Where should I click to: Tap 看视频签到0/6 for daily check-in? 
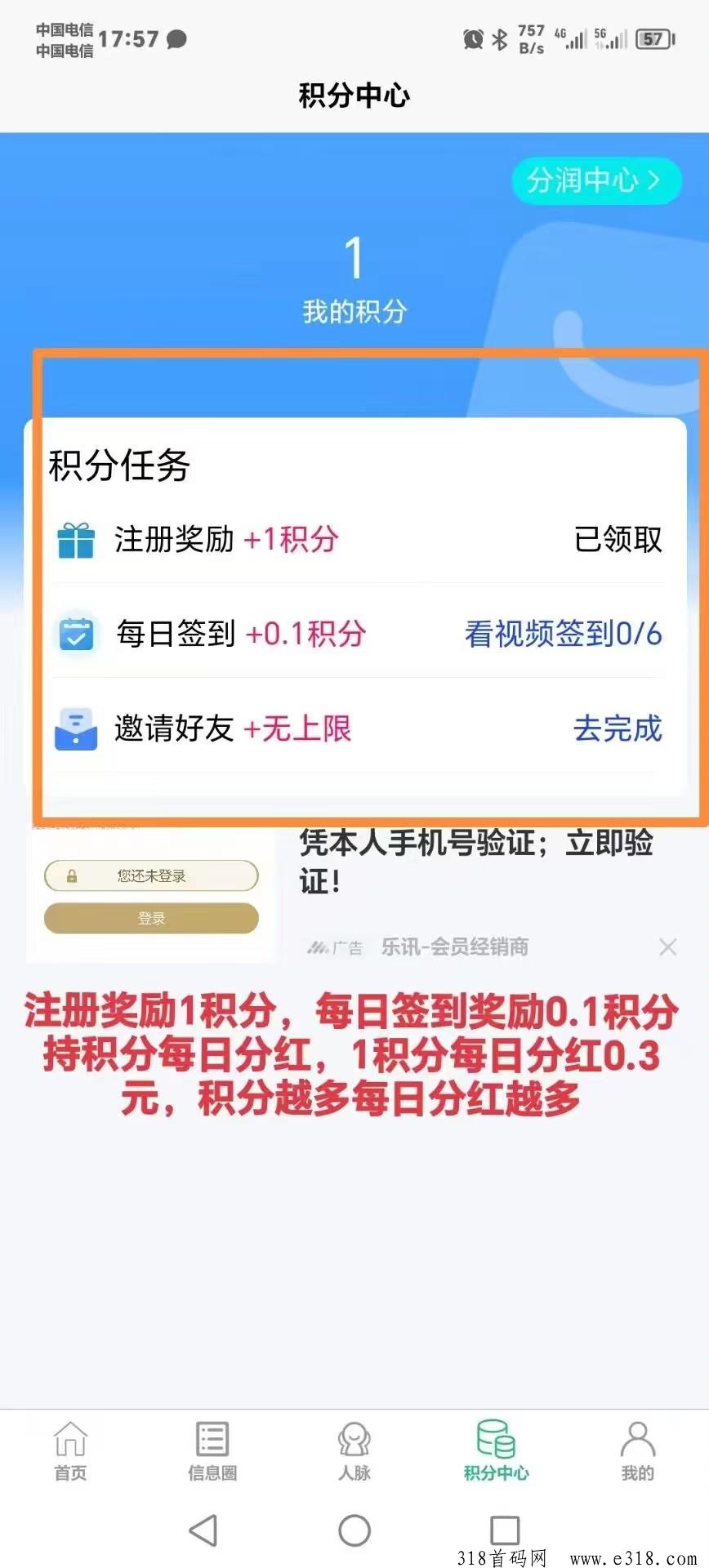[x=563, y=634]
